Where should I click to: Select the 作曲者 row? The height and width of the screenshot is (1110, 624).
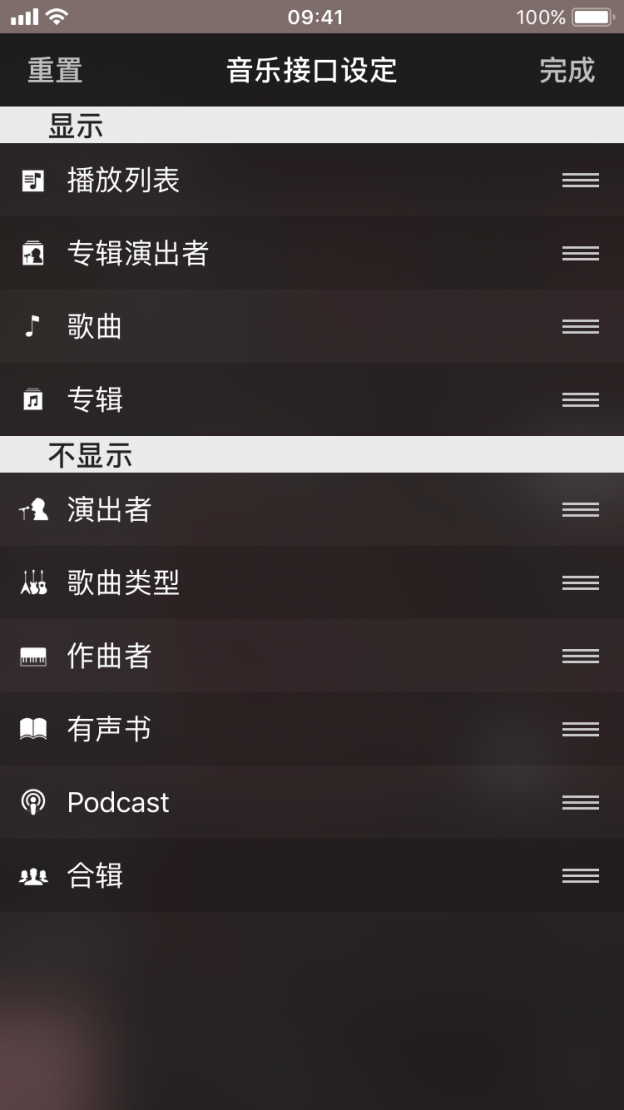pyautogui.click(x=312, y=656)
